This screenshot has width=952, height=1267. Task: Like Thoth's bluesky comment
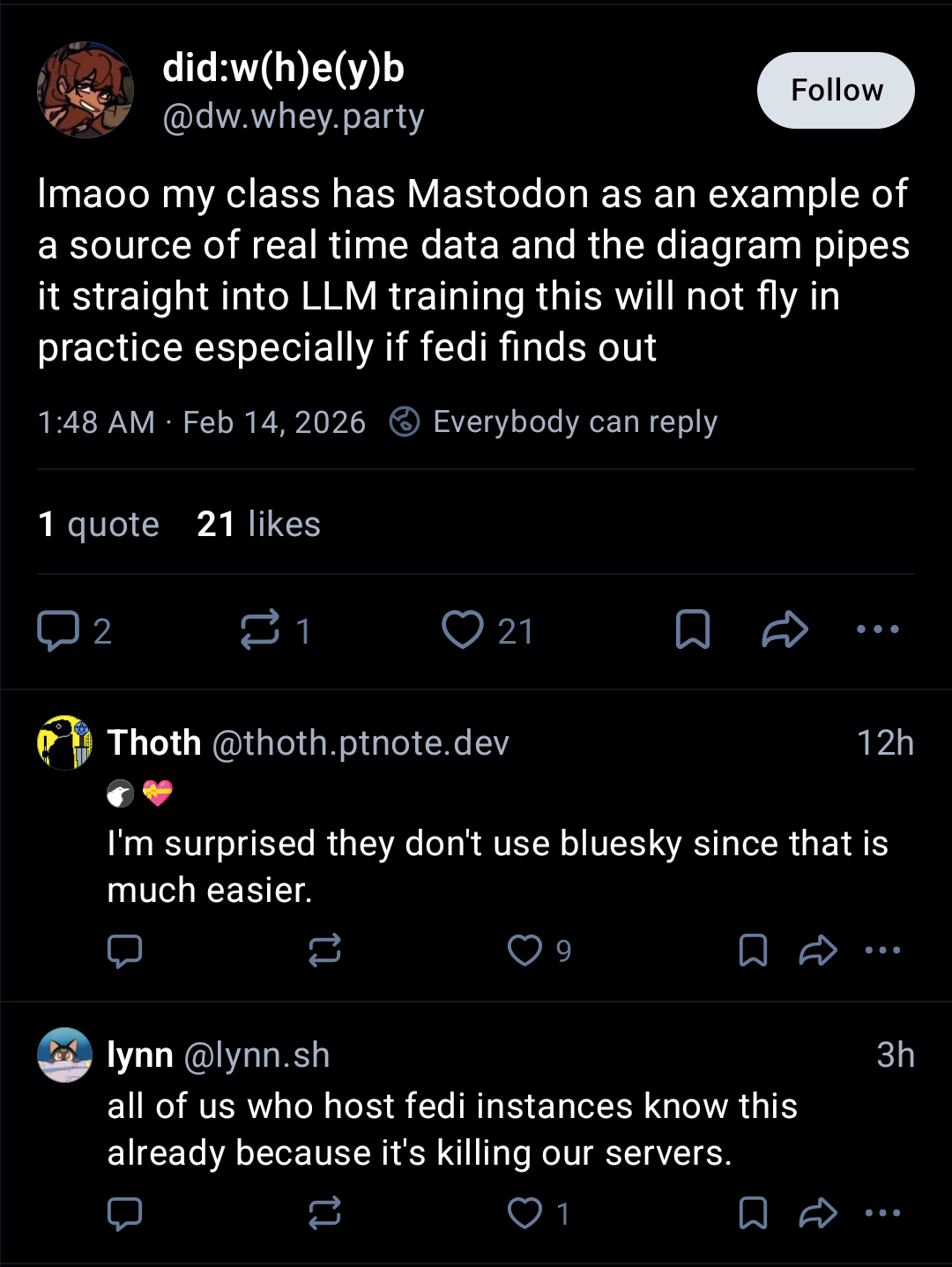[x=526, y=950]
